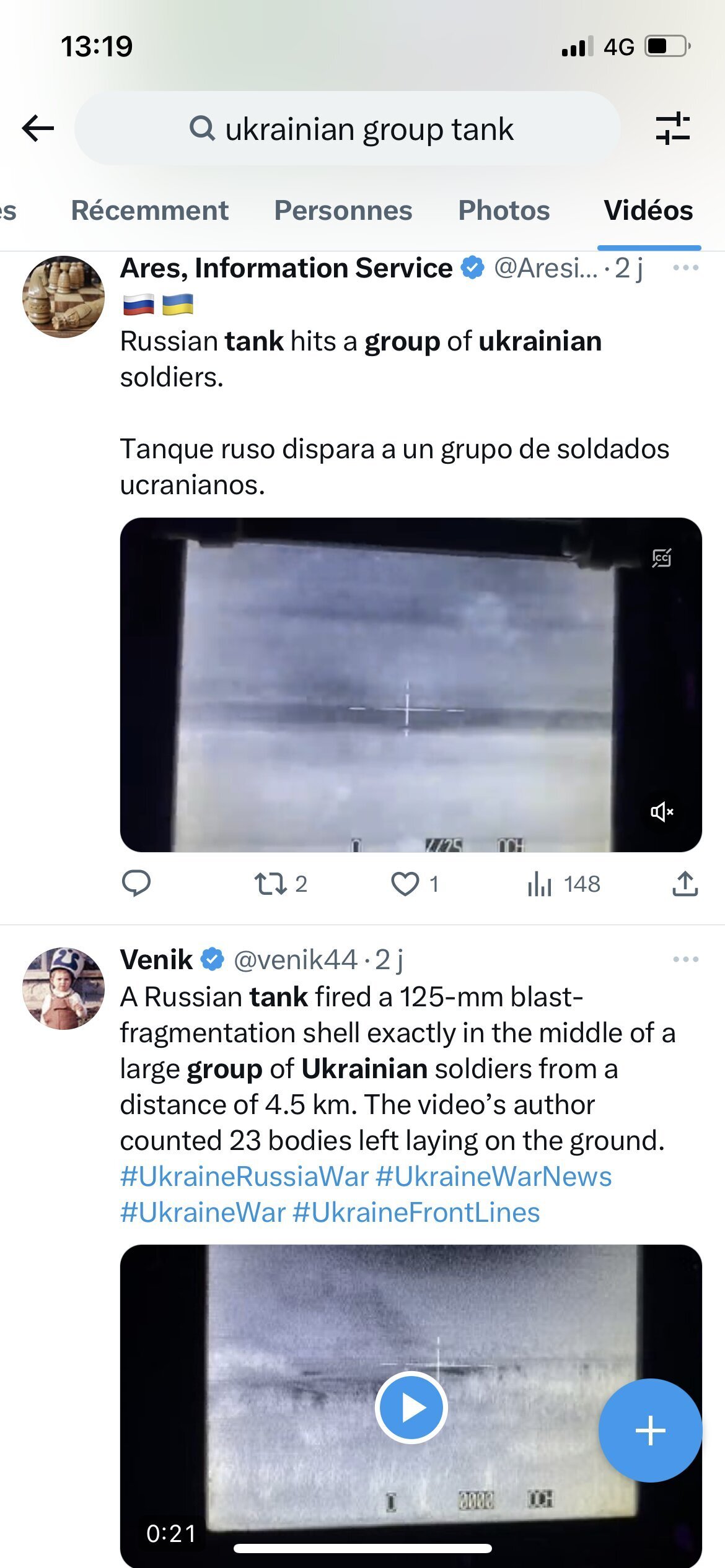Switch to the Personnes tab
Image resolution: width=725 pixels, height=1568 pixels.
coord(343,211)
